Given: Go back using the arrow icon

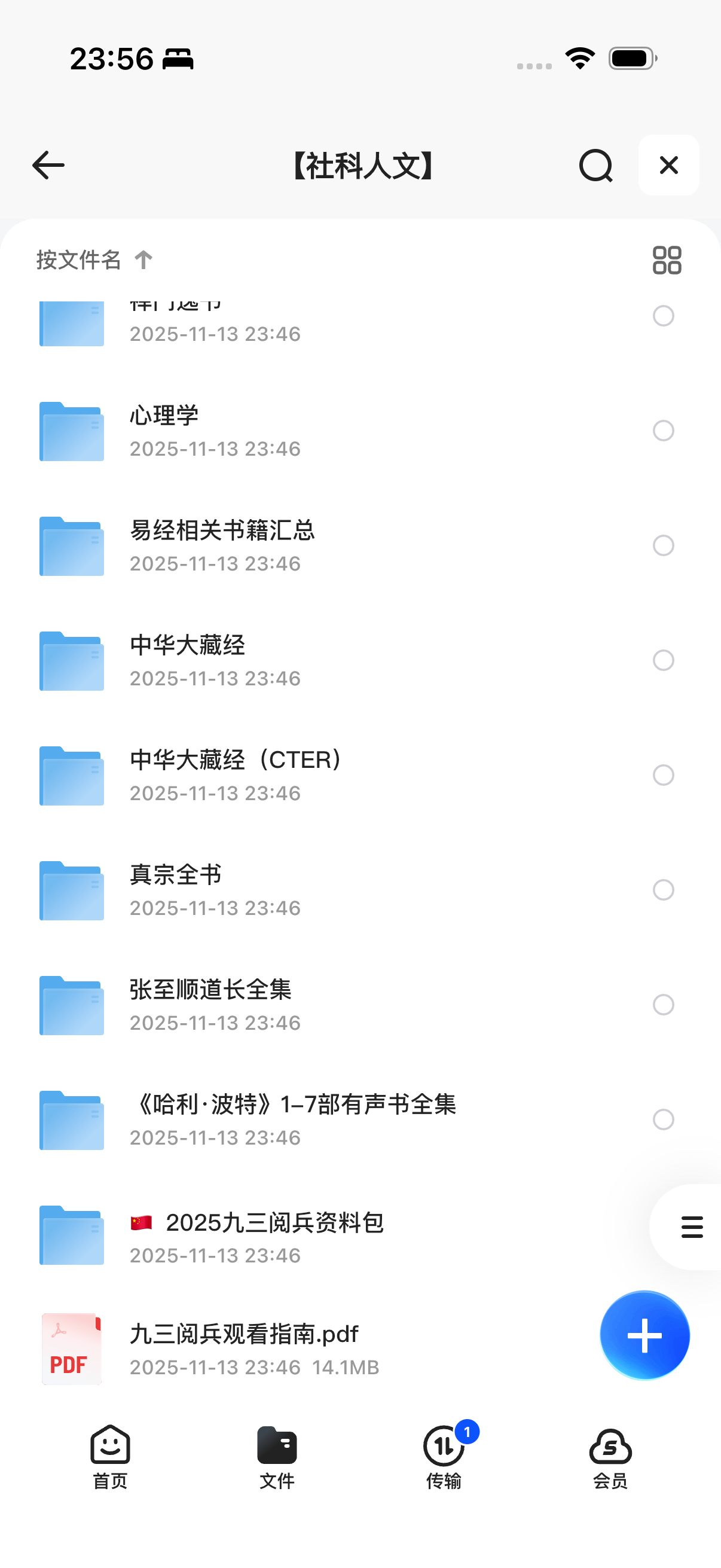Looking at the screenshot, I should [x=48, y=166].
